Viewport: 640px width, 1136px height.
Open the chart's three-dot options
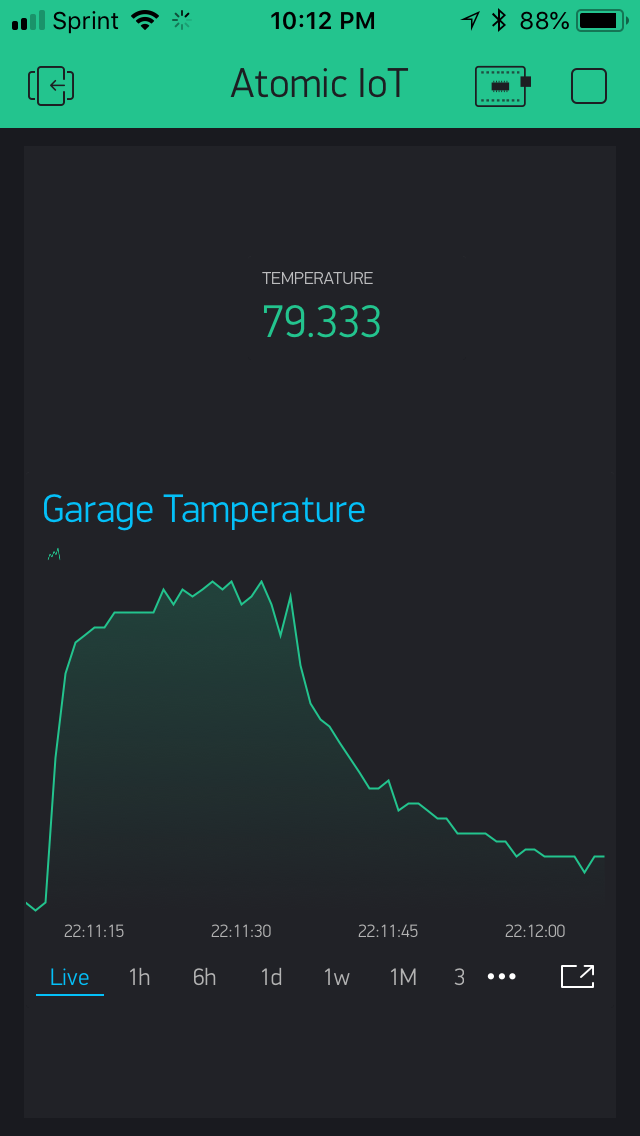click(x=502, y=977)
